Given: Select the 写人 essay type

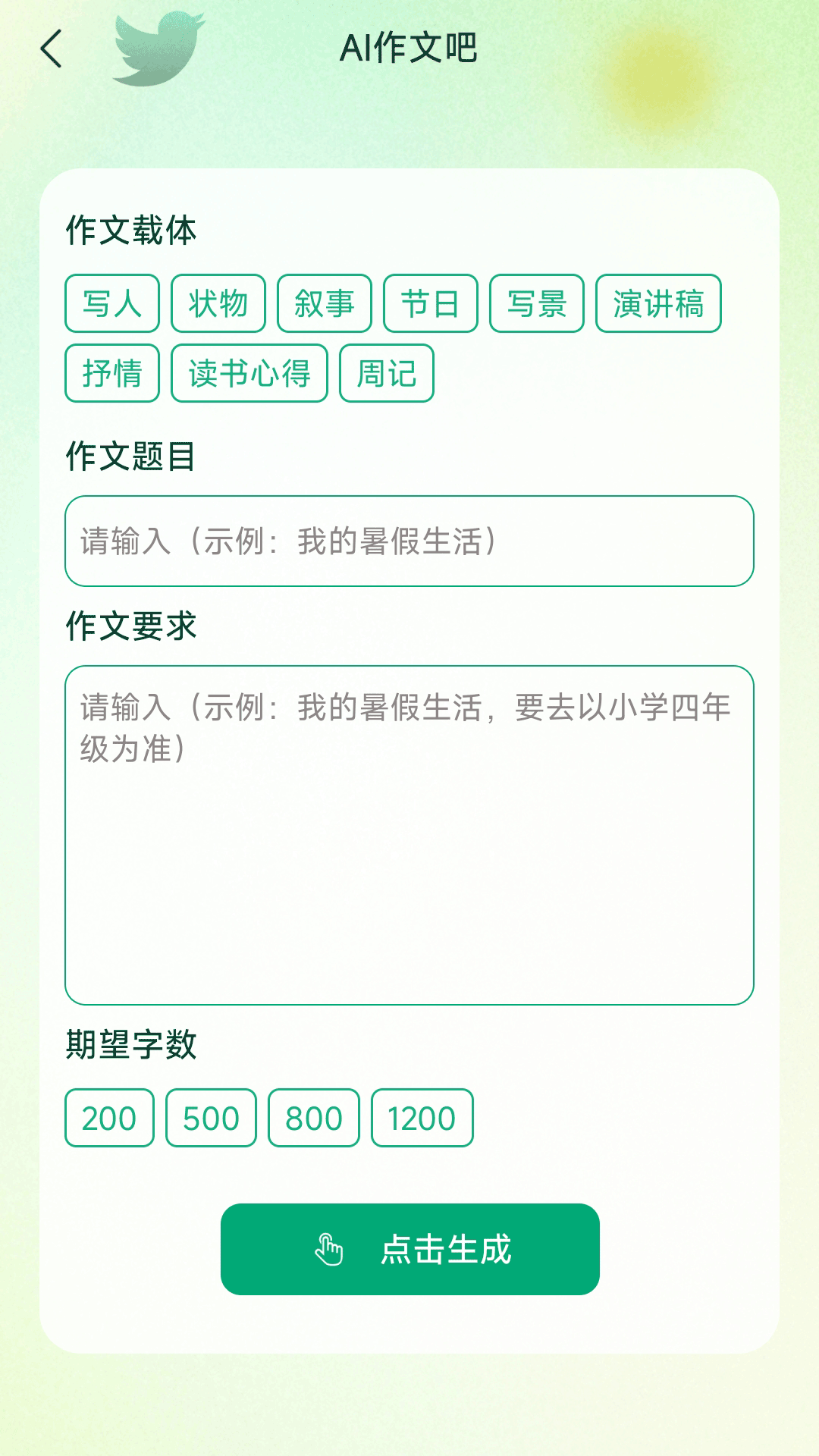Looking at the screenshot, I should pyautogui.click(x=111, y=303).
